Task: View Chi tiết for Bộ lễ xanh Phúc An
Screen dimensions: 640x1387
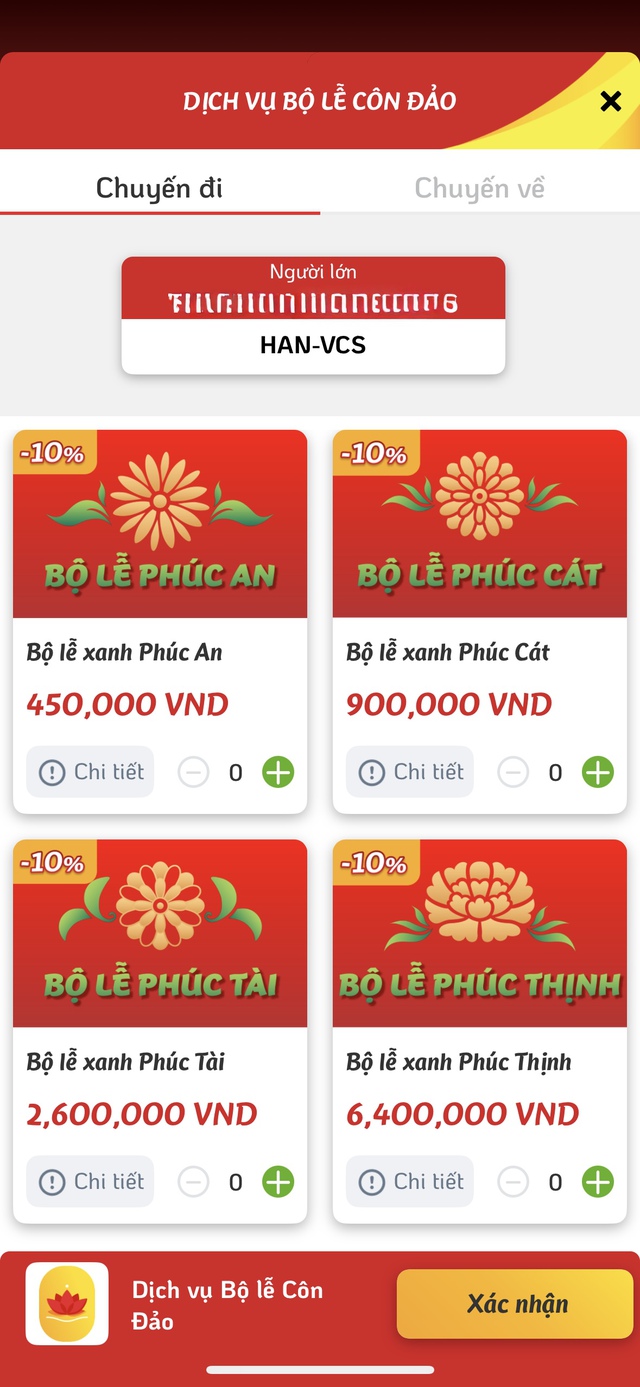Action: [91, 772]
